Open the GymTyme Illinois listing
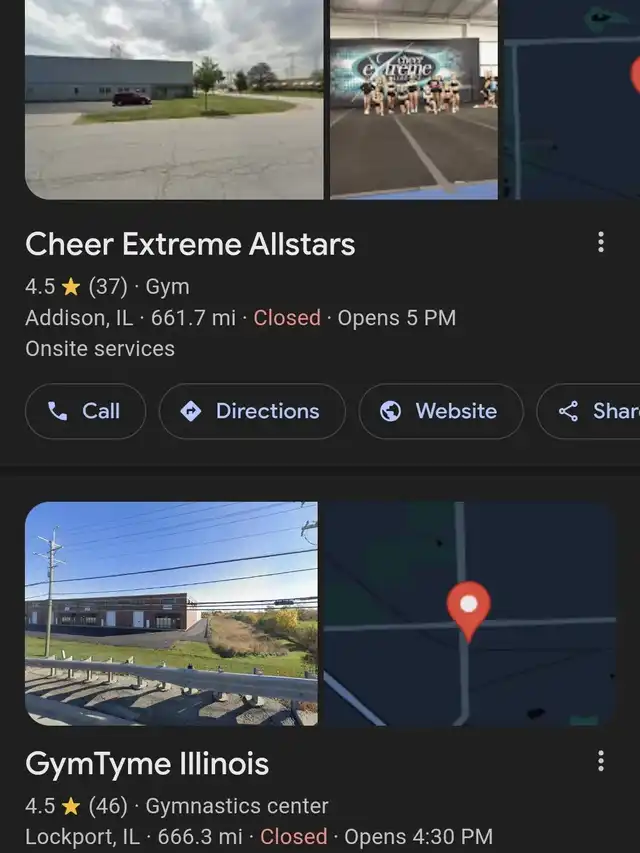640x853 pixels. pos(147,764)
